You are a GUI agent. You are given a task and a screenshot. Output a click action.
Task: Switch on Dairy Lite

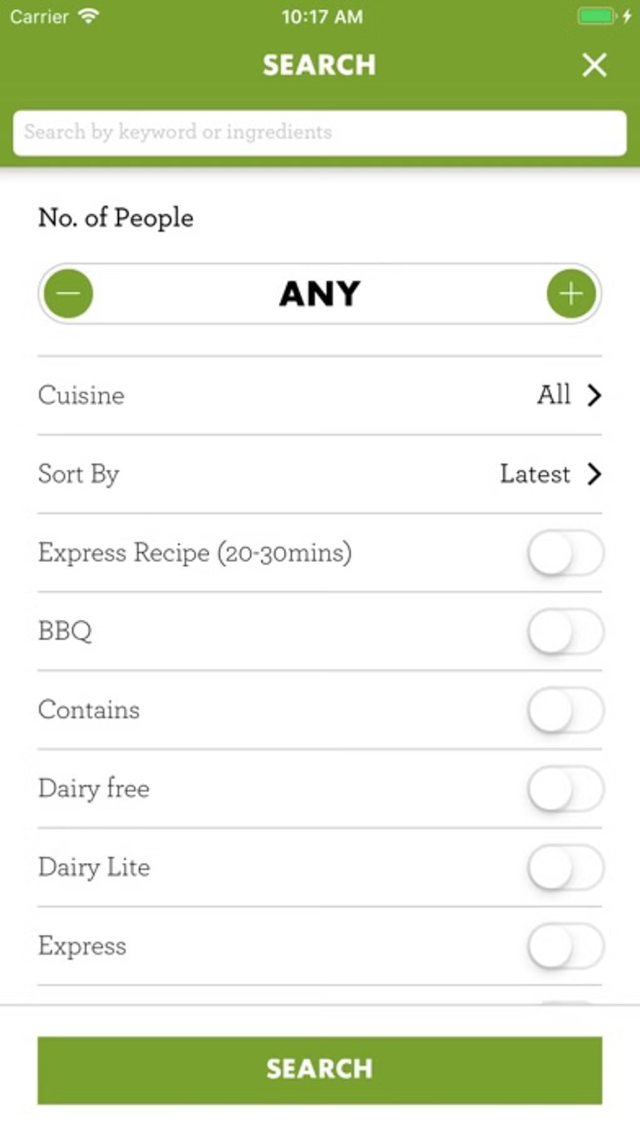tap(566, 867)
